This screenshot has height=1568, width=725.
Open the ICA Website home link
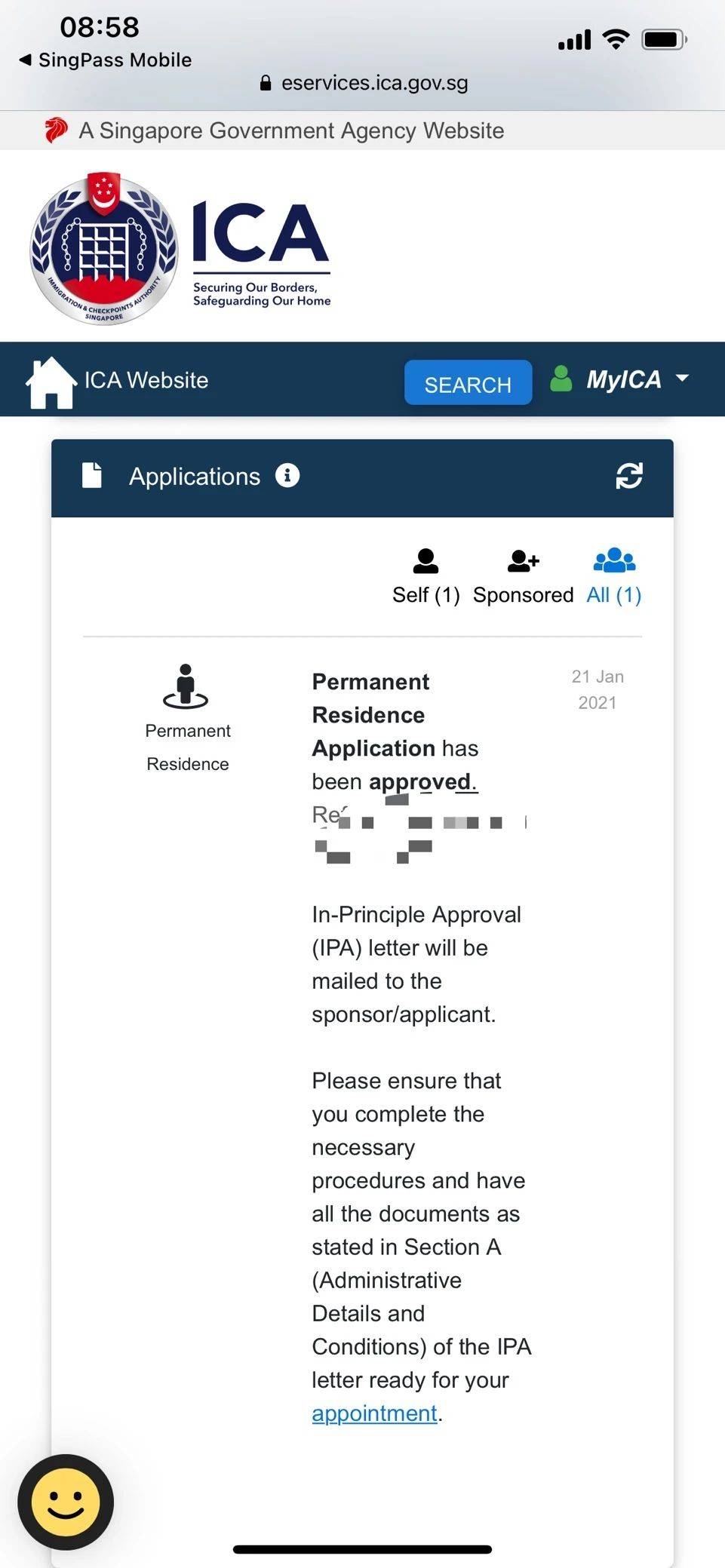(118, 380)
